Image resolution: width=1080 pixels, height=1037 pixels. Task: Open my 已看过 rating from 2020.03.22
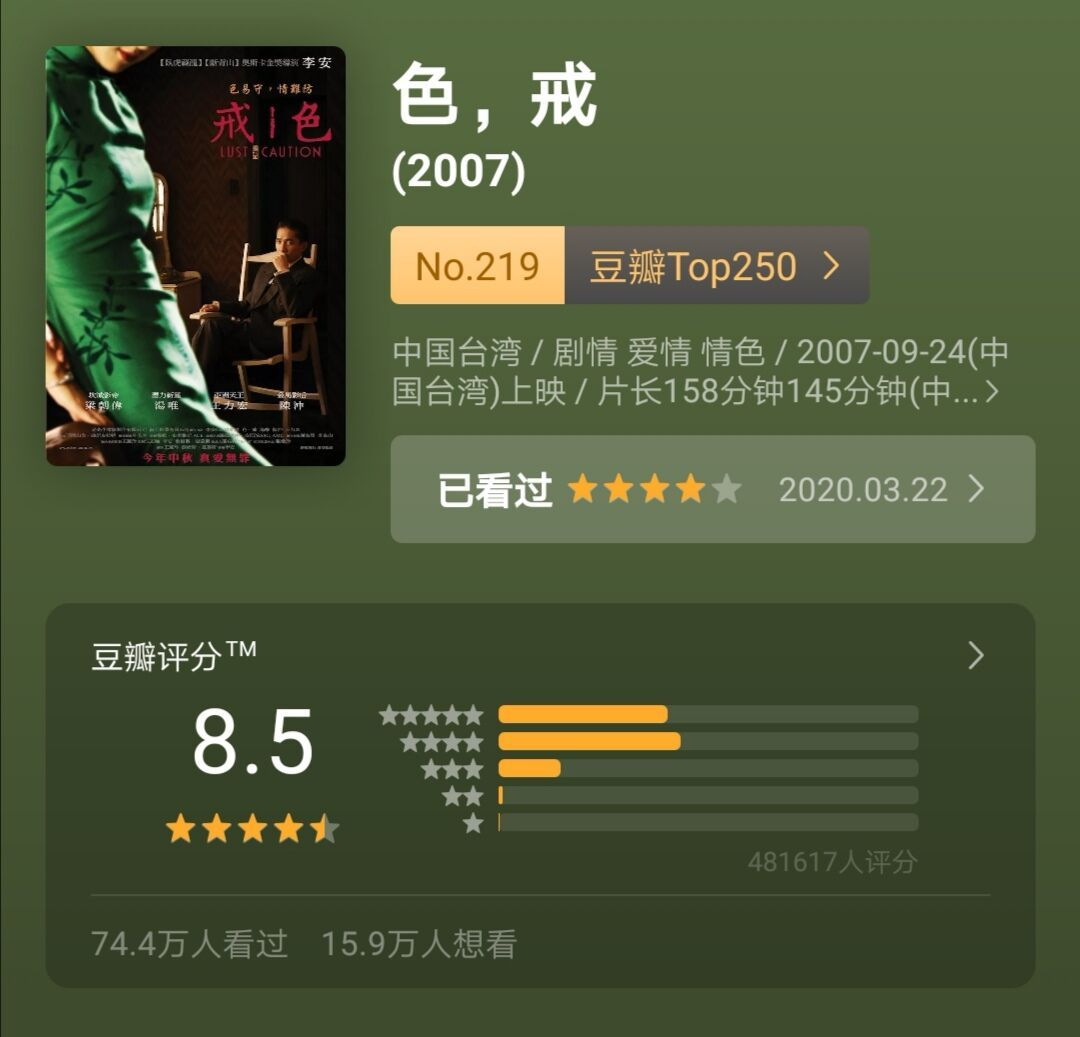[712, 490]
